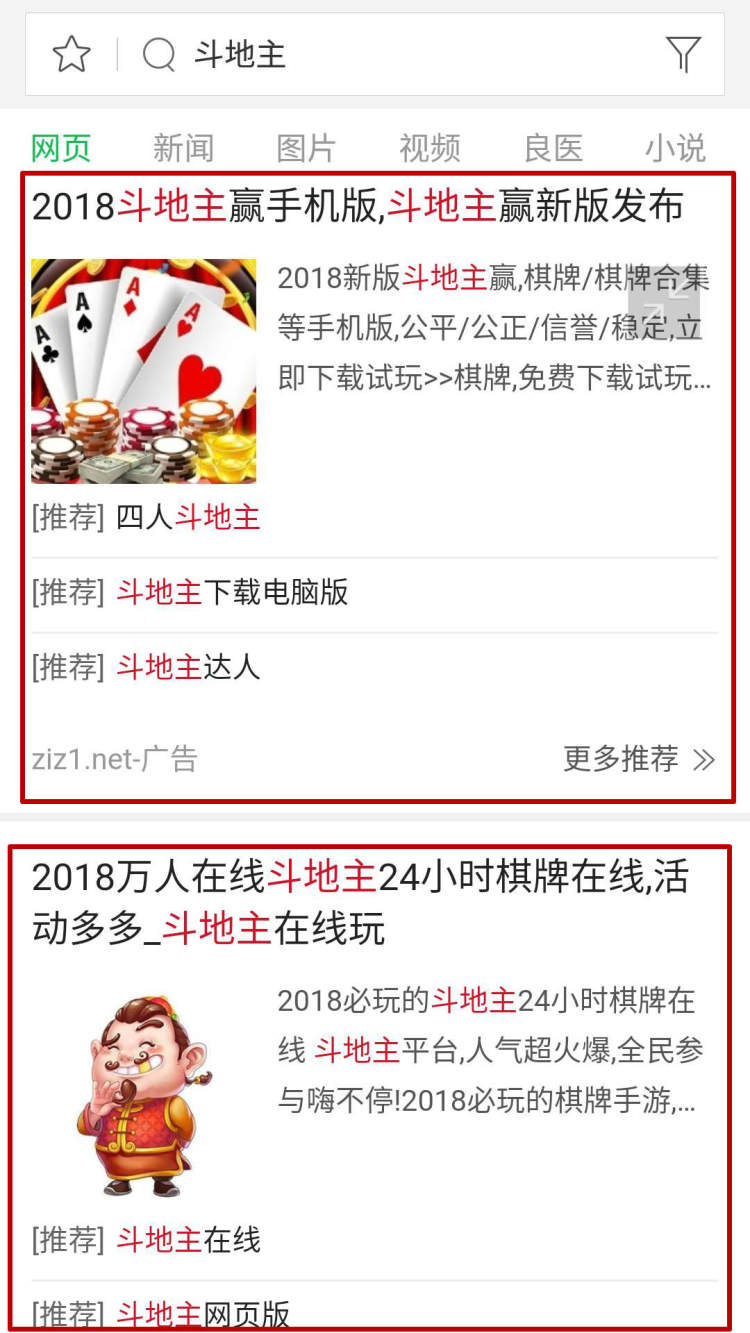Select the 网页 tab
The width and height of the screenshot is (750, 1333).
click(61, 148)
